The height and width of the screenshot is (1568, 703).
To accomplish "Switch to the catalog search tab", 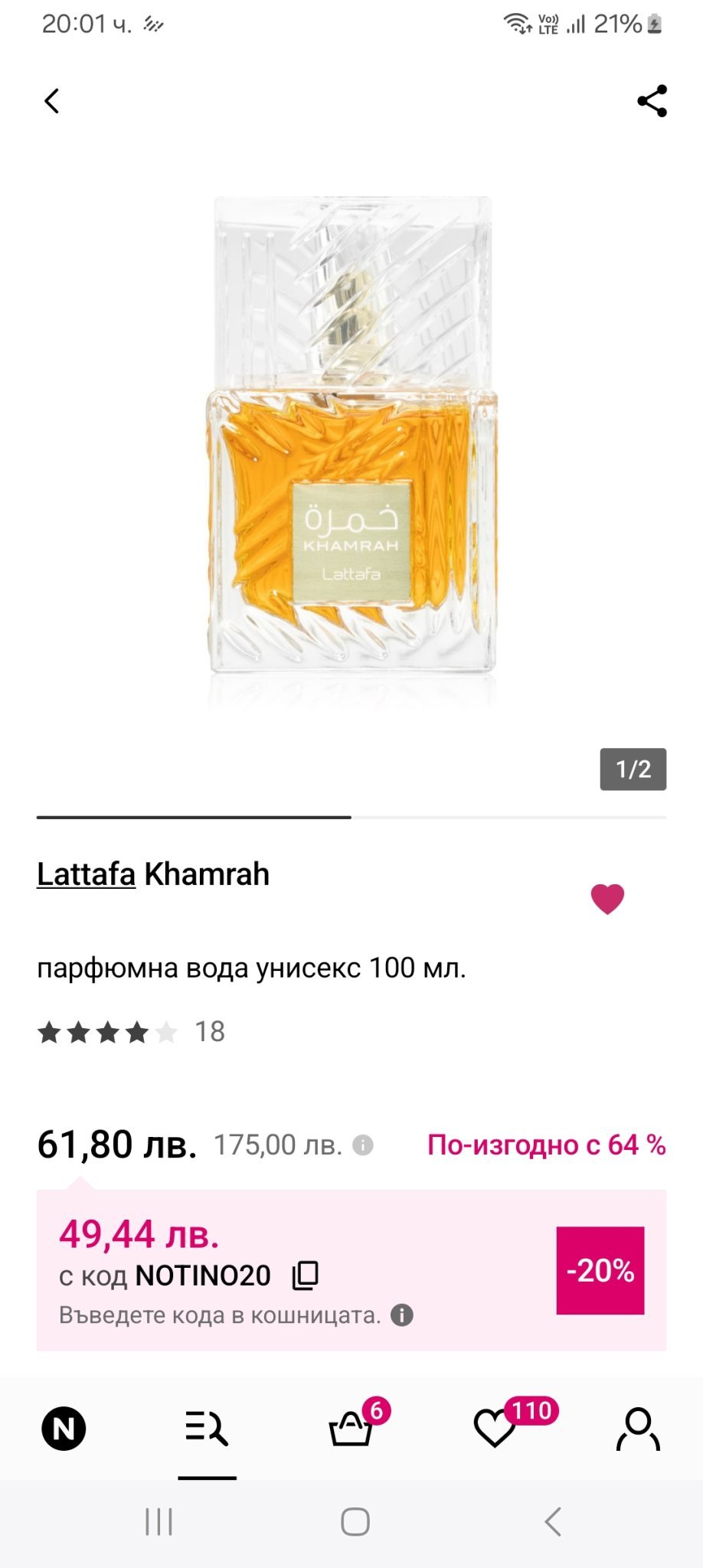I will pos(207,1429).
